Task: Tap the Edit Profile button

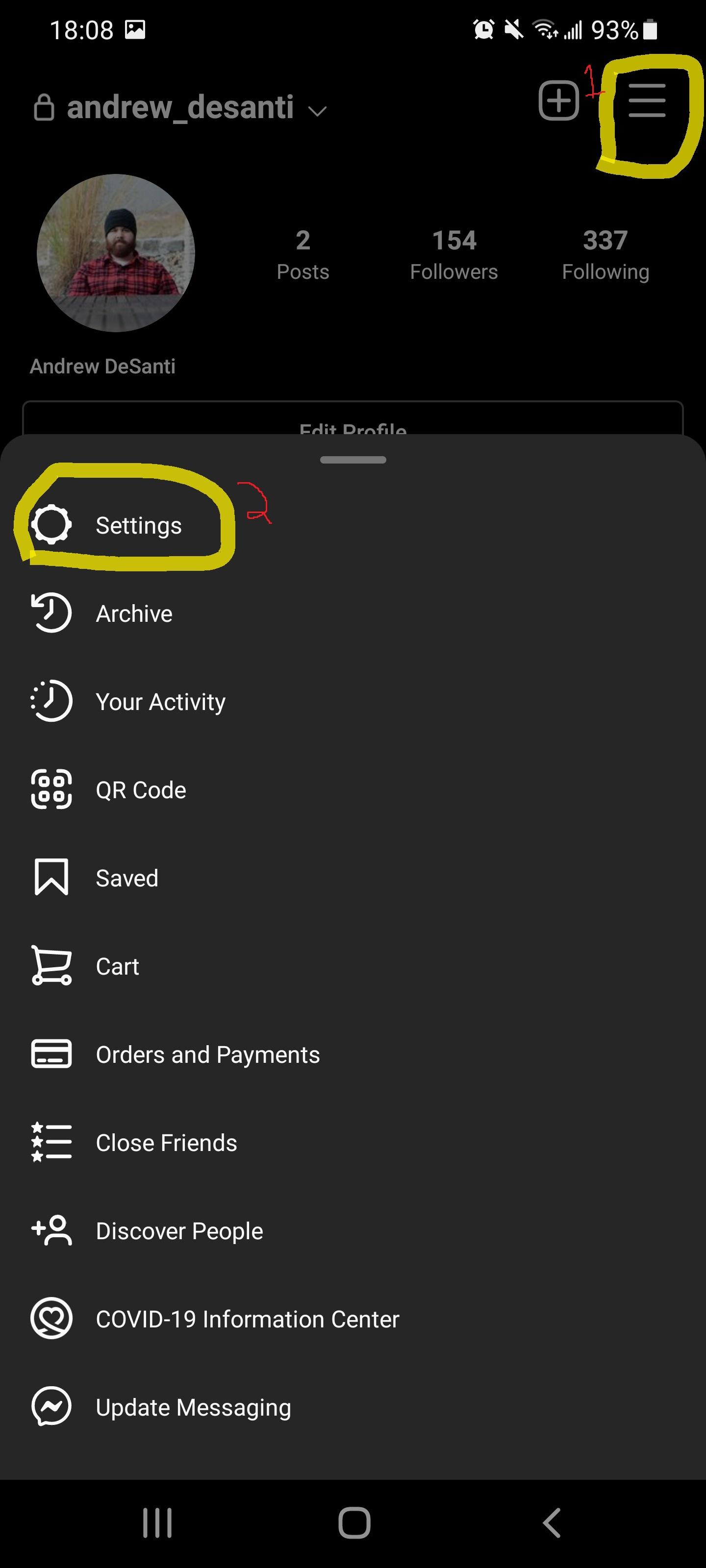Action: click(x=353, y=426)
